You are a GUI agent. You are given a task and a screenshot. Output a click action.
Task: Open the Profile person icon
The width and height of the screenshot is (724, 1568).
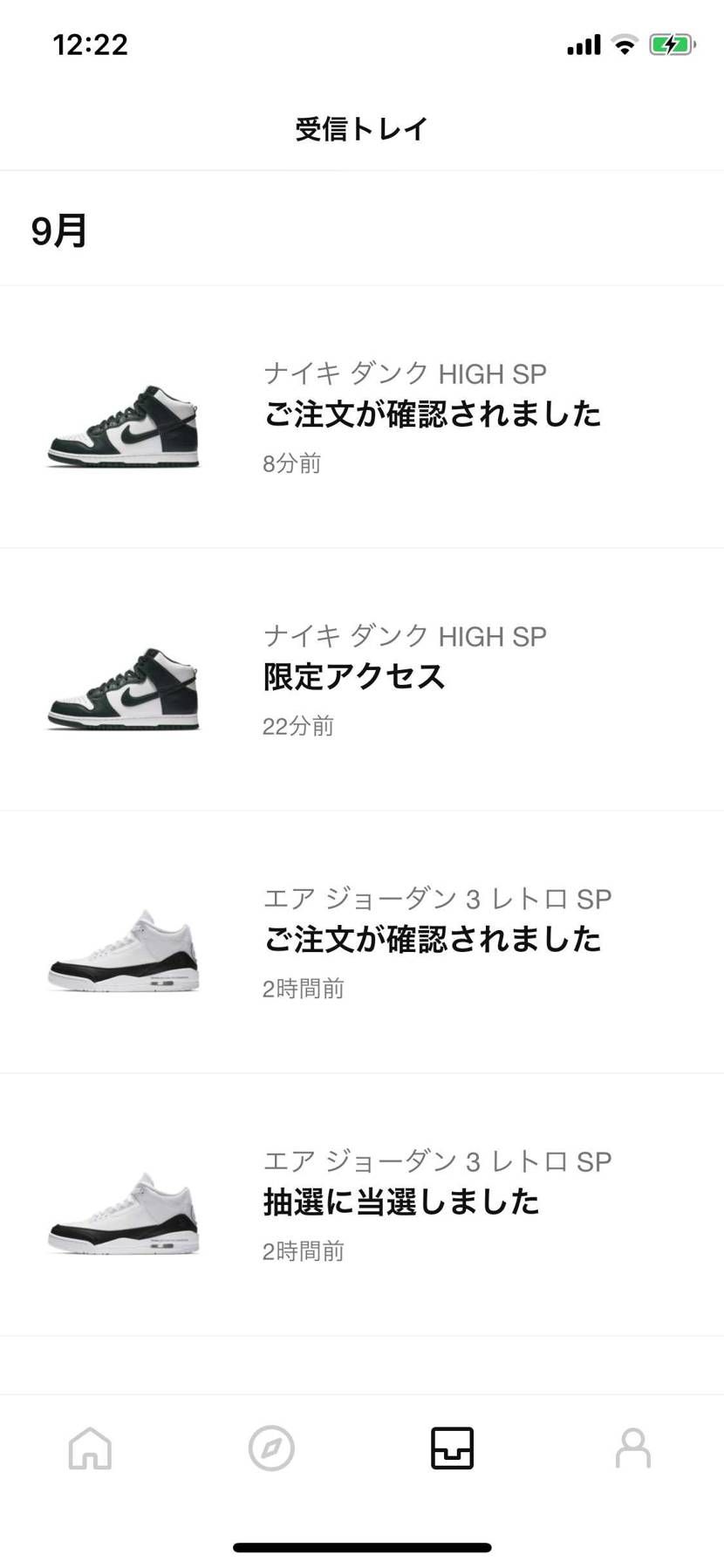tap(633, 1448)
